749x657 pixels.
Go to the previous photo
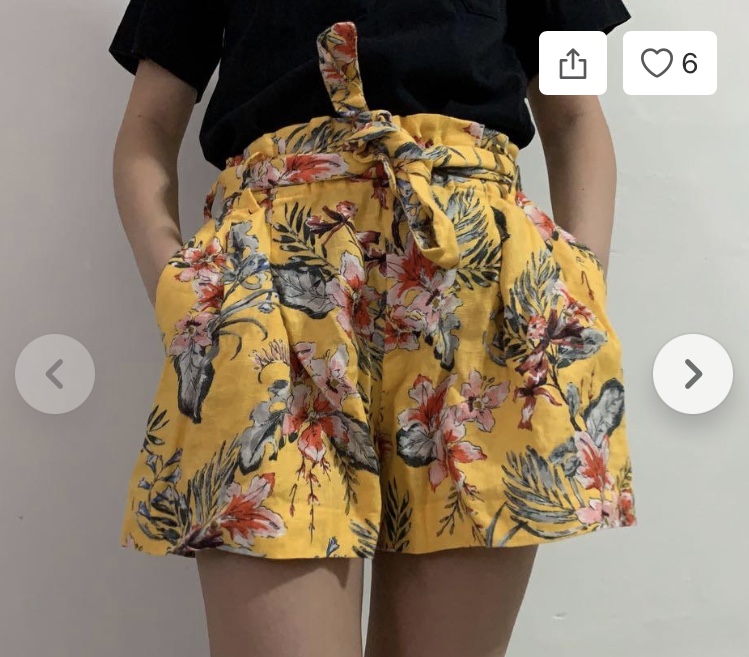pos(55,374)
